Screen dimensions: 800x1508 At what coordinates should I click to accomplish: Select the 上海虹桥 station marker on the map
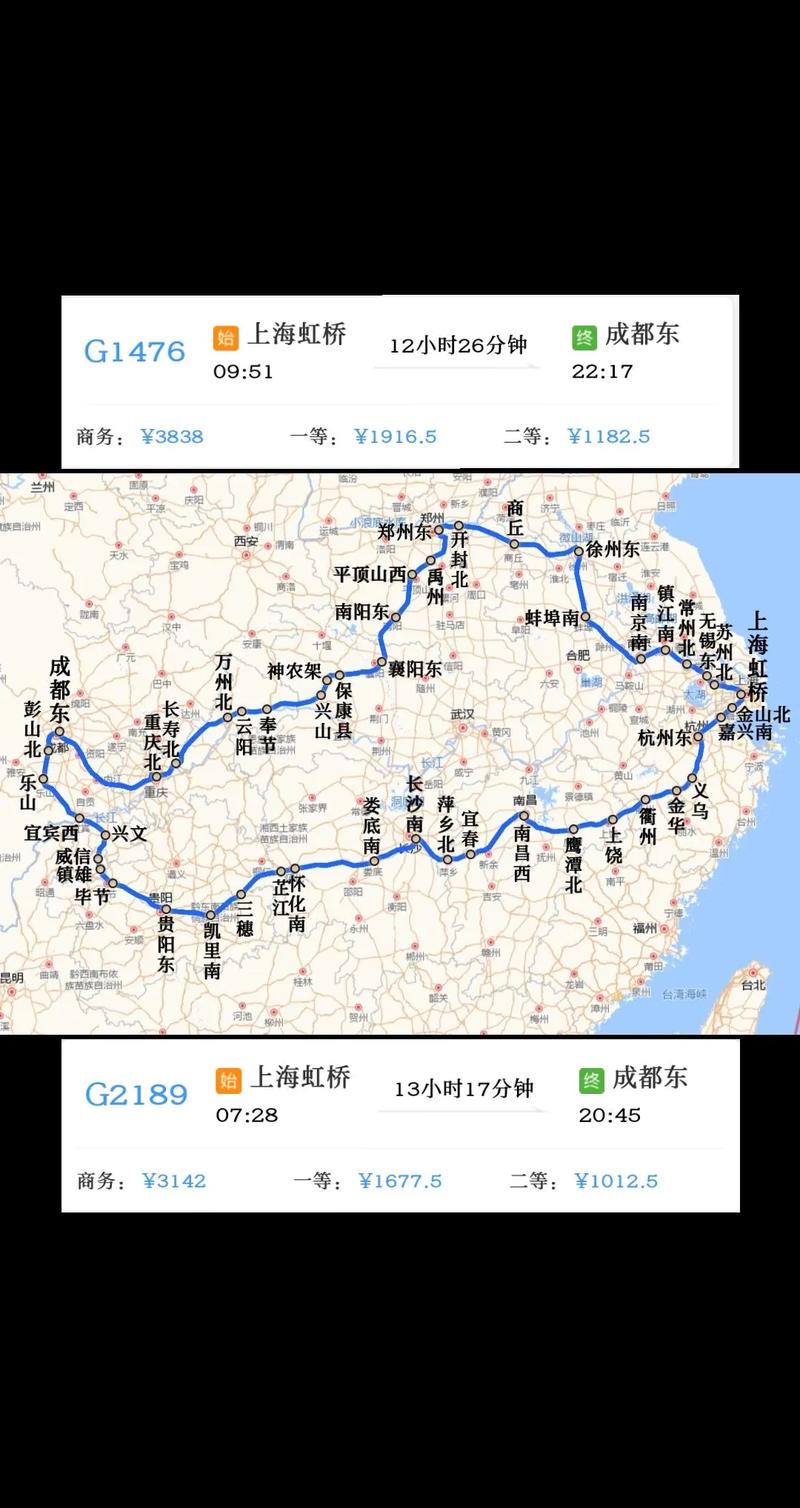(740, 693)
